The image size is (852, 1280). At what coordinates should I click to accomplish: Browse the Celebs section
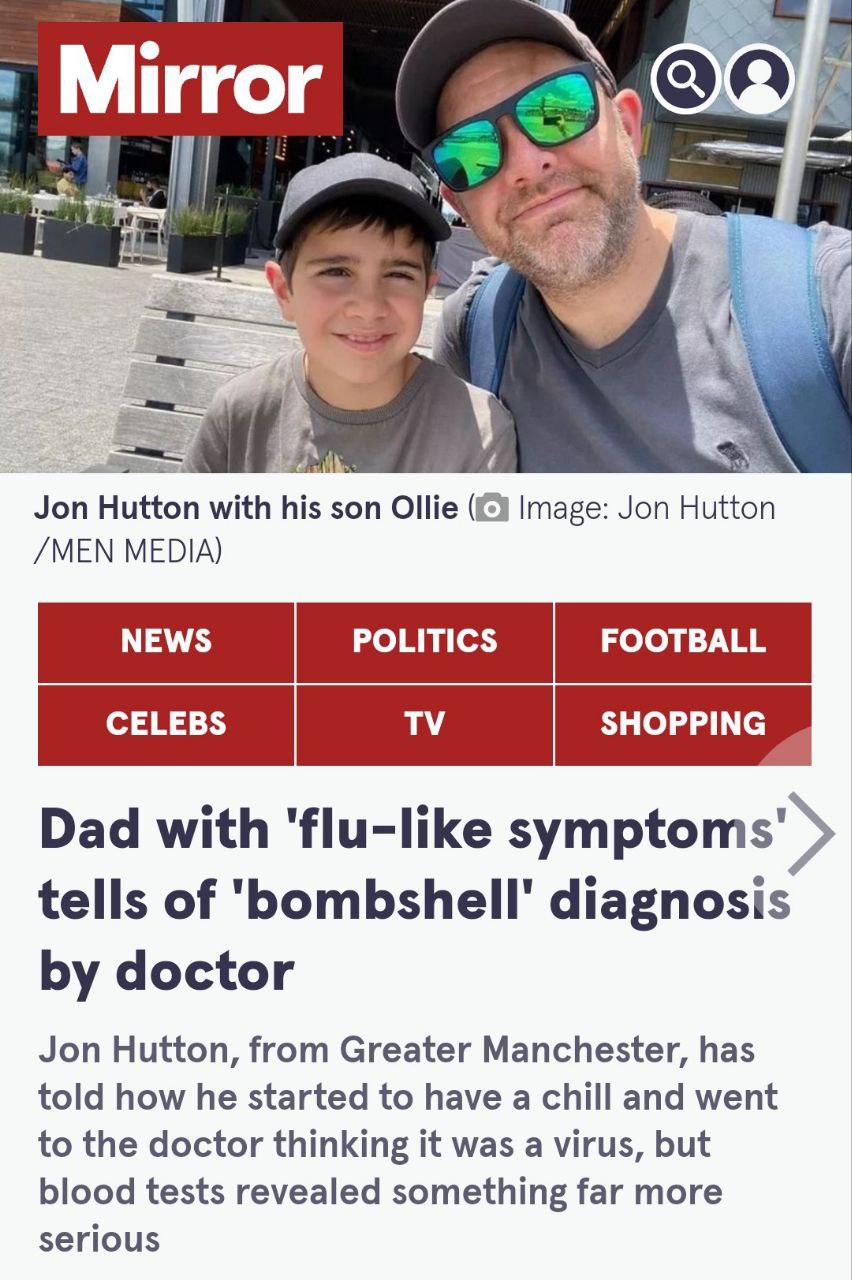[x=166, y=724]
